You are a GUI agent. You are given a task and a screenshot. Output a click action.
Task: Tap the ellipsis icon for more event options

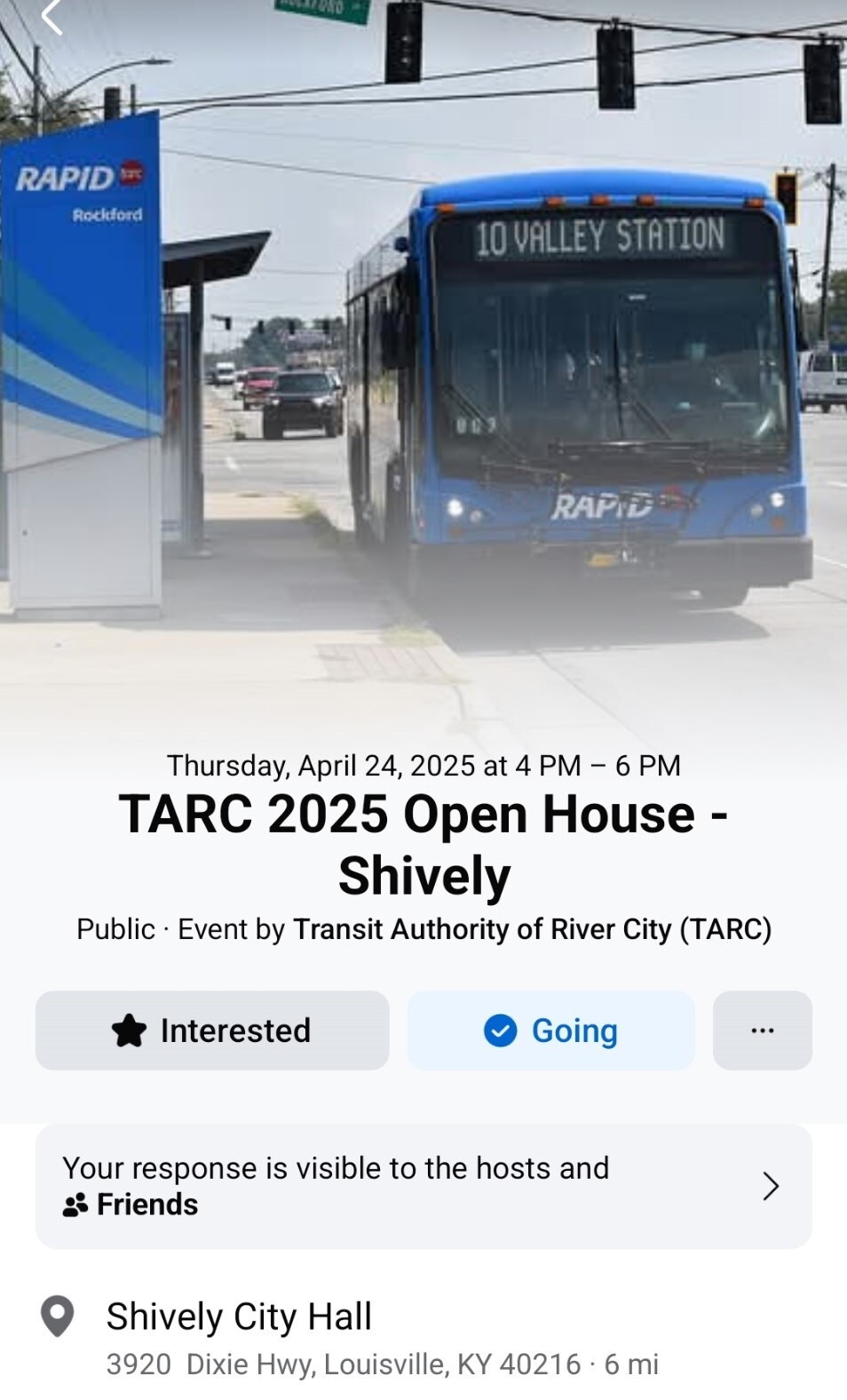[x=762, y=1030]
